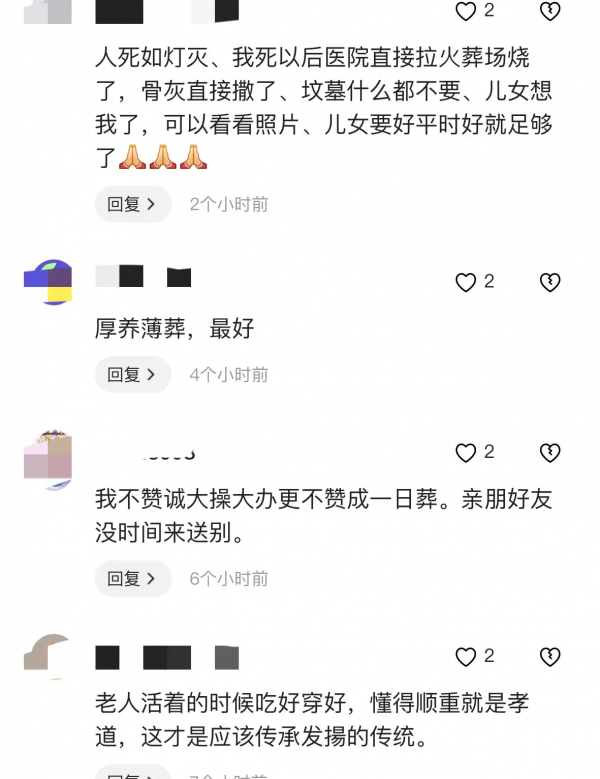Reply to the comment posted 6个小时前
The height and width of the screenshot is (779, 600).
[x=132, y=578]
